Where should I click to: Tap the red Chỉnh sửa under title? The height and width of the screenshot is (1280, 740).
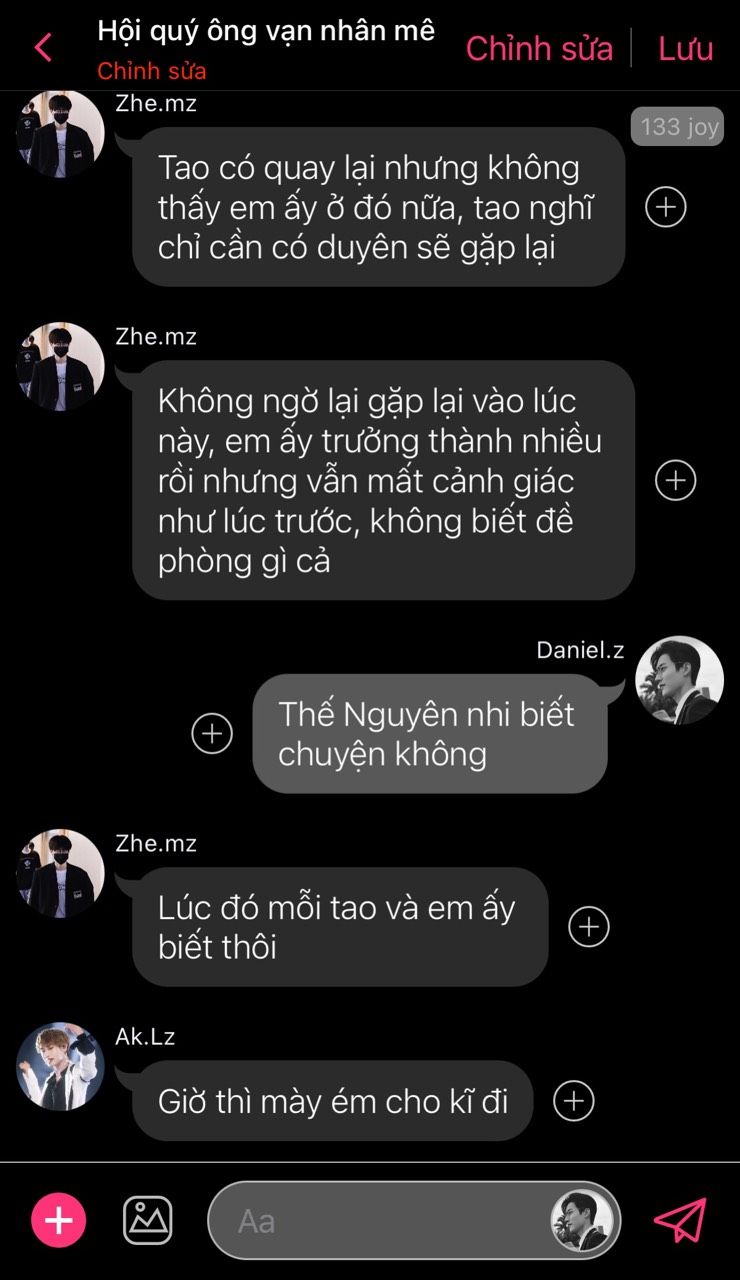[x=151, y=72]
